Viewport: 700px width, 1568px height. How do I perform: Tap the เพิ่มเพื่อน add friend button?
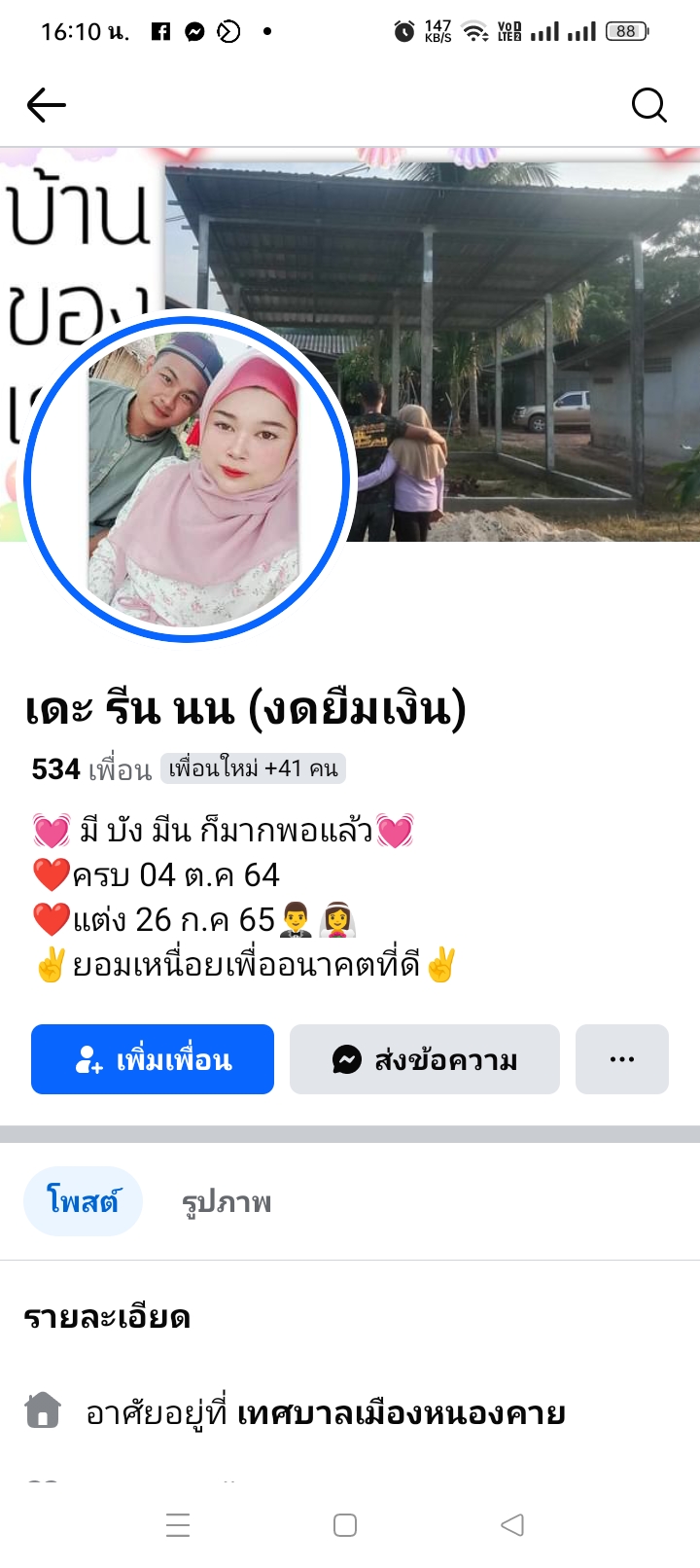[x=153, y=1059]
